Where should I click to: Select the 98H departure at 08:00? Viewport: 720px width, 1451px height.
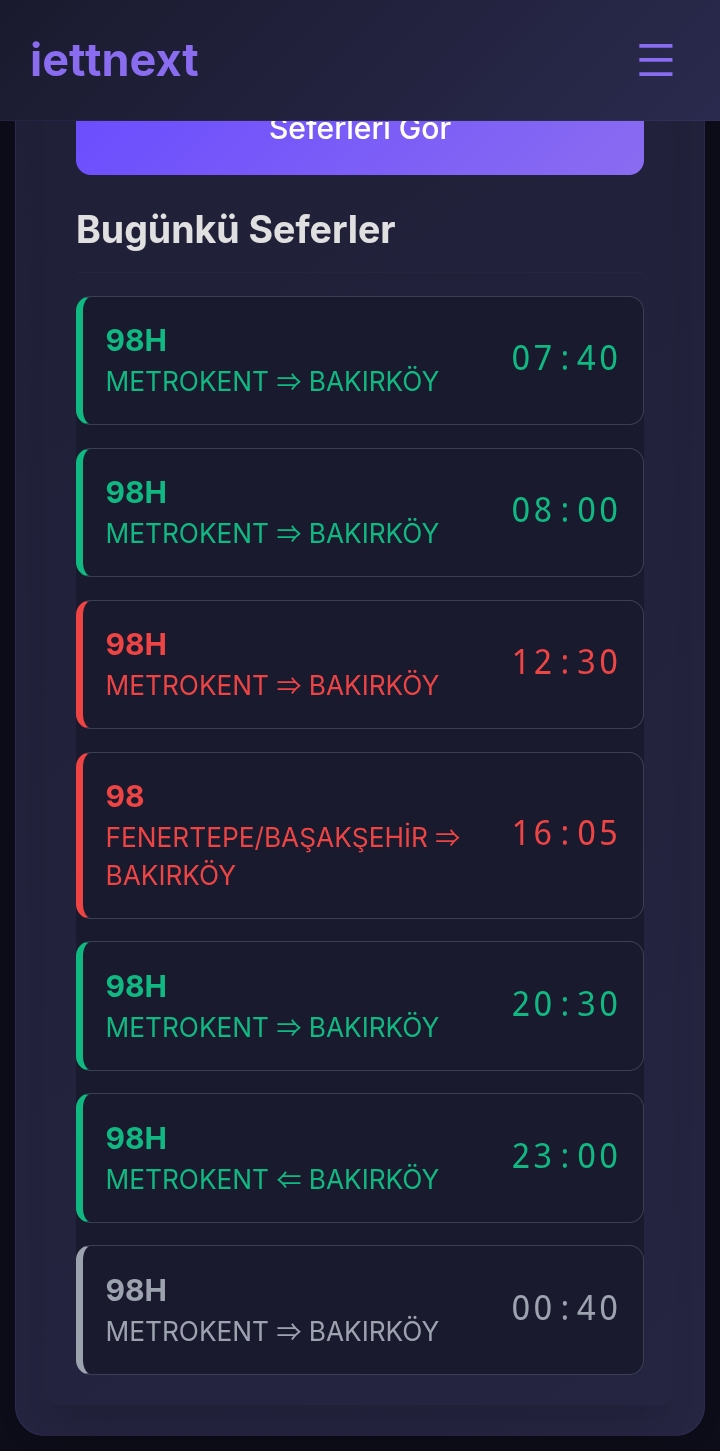coord(360,512)
